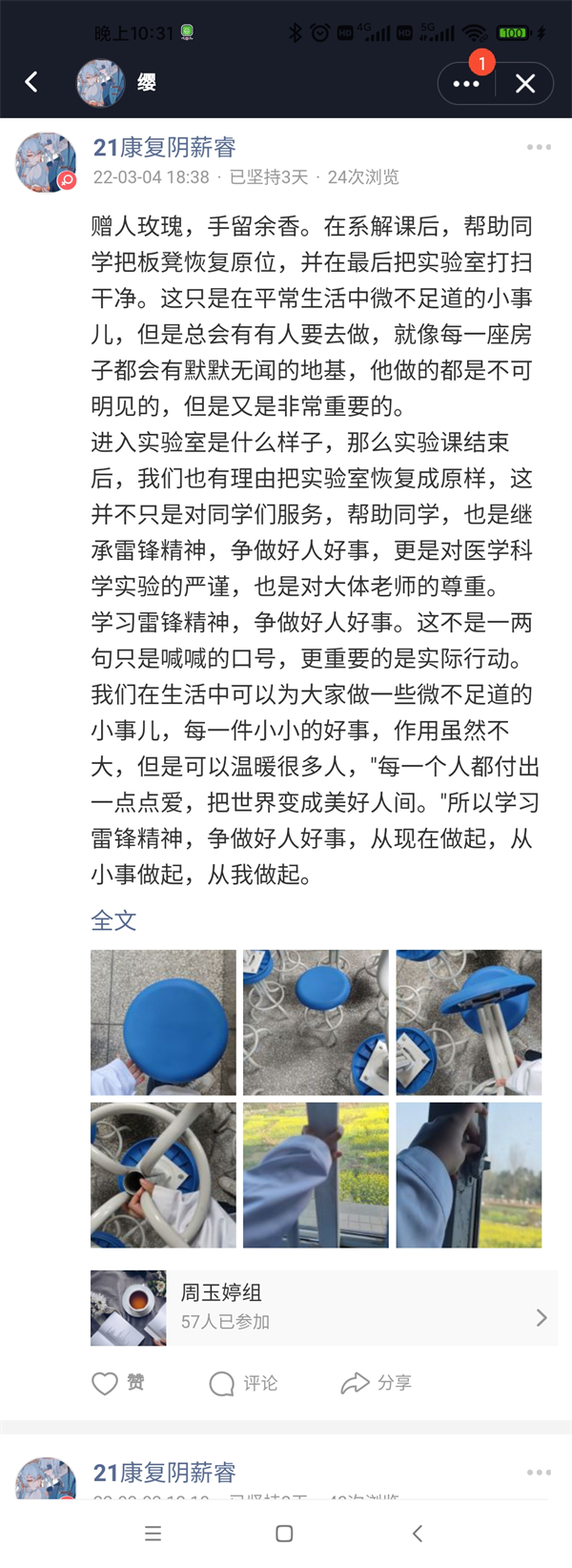Open the third photo with overturned stool

468,1021
